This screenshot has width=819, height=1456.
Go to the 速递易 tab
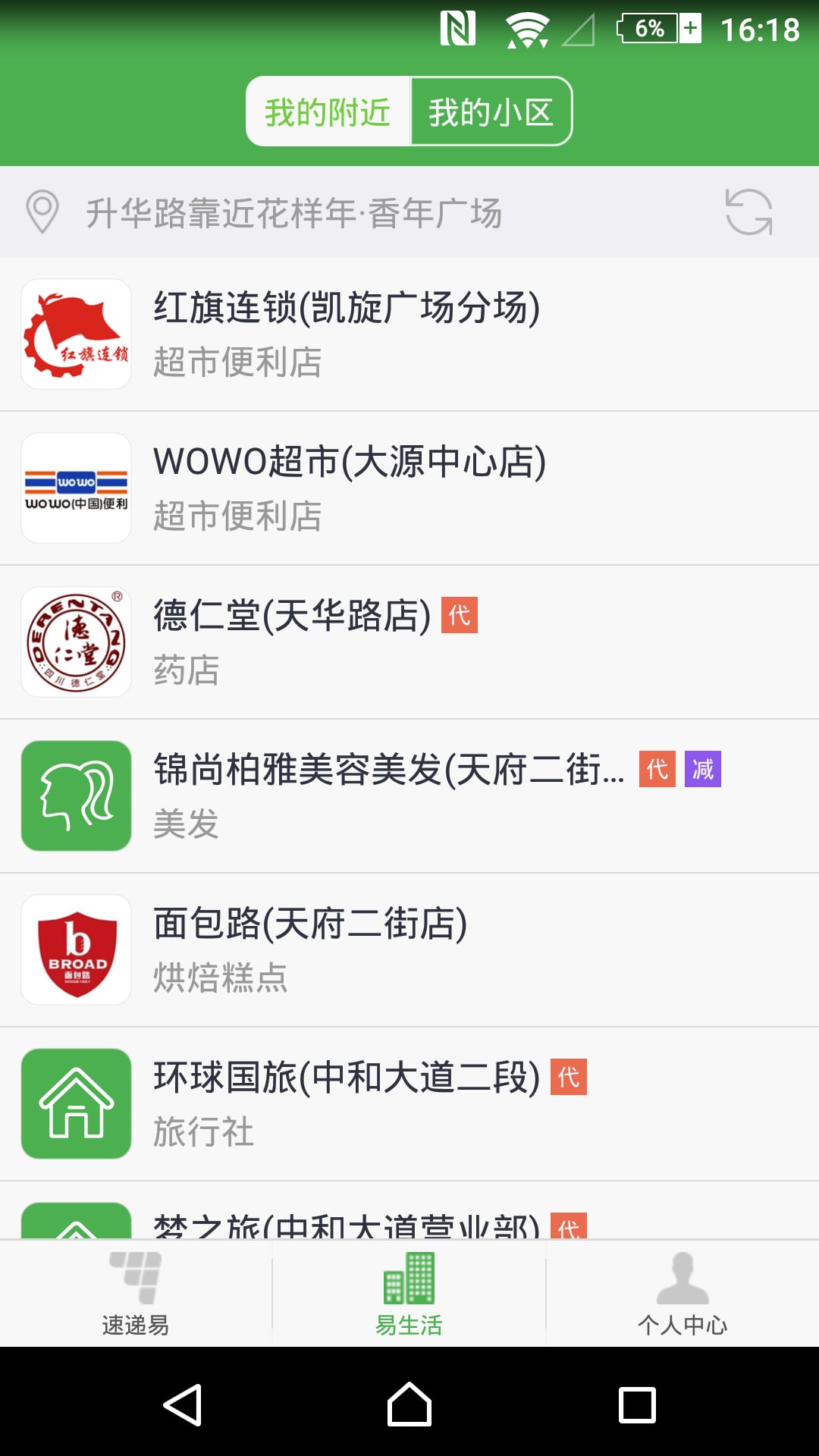[136, 1294]
